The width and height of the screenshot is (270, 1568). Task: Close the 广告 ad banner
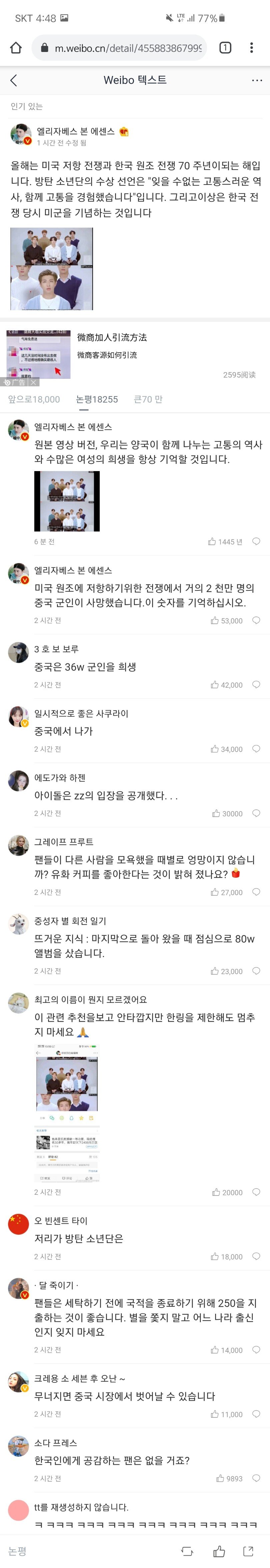34,382
